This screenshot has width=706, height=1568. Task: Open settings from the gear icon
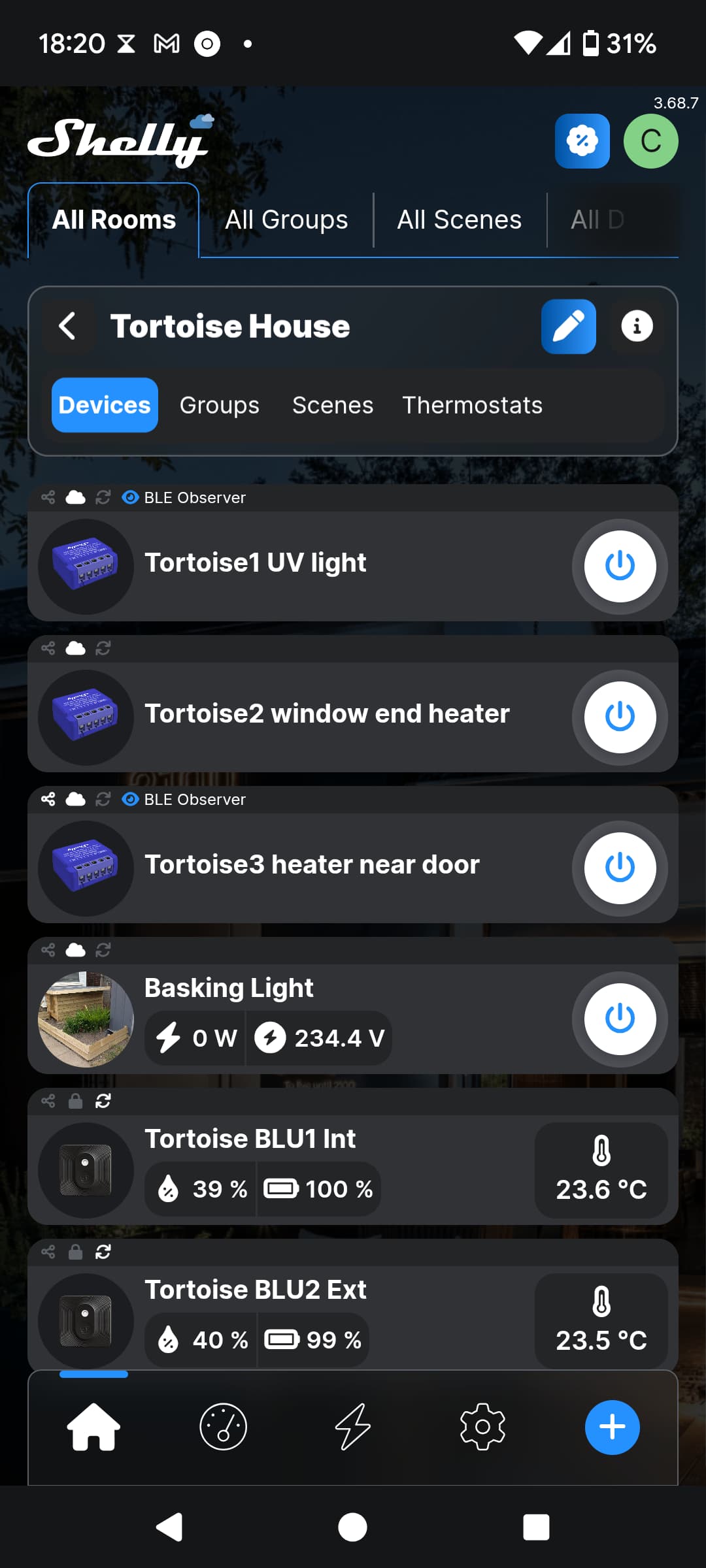click(x=482, y=1427)
